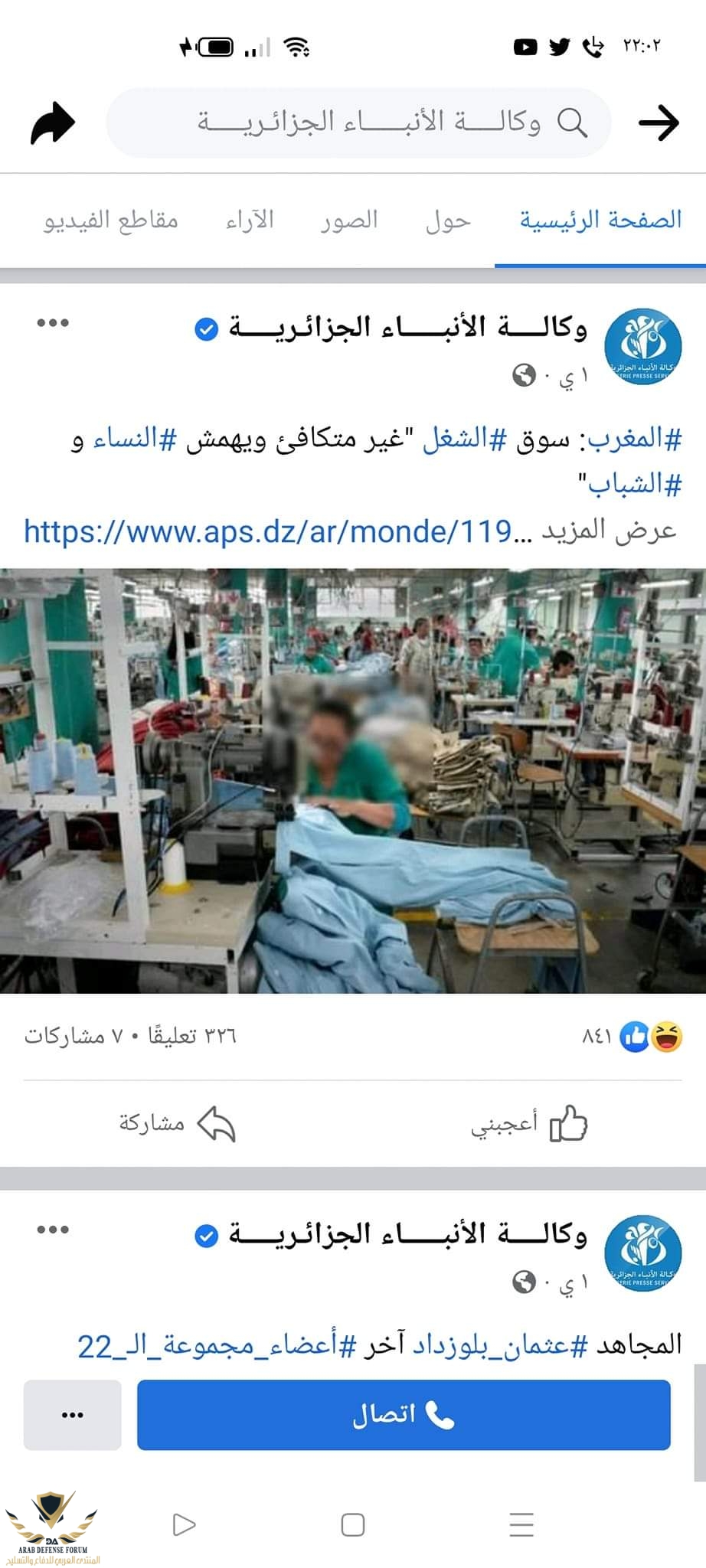Go back using the top arrow
This screenshot has height=1568, width=706.
[659, 122]
